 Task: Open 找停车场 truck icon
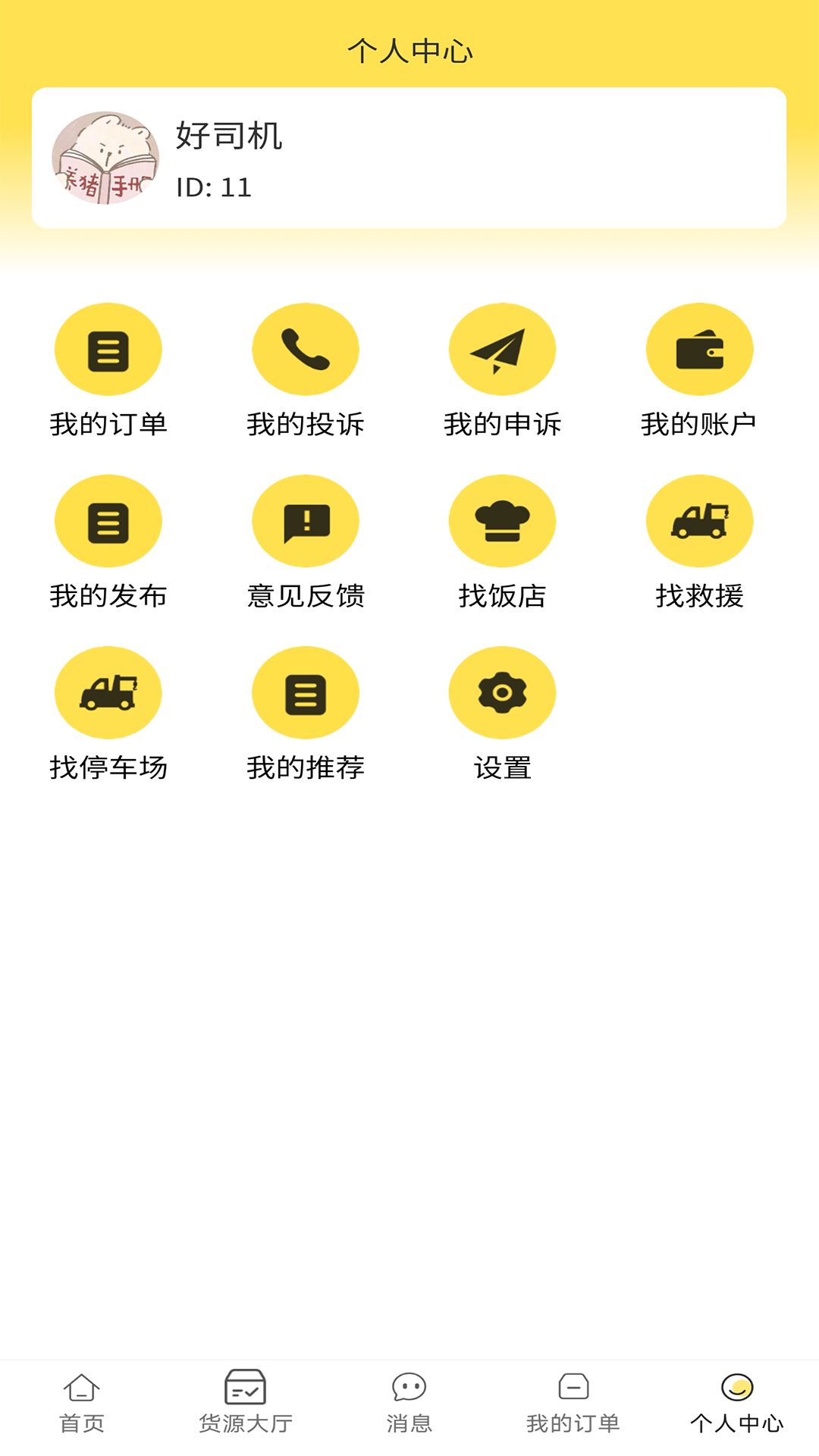[x=108, y=692]
